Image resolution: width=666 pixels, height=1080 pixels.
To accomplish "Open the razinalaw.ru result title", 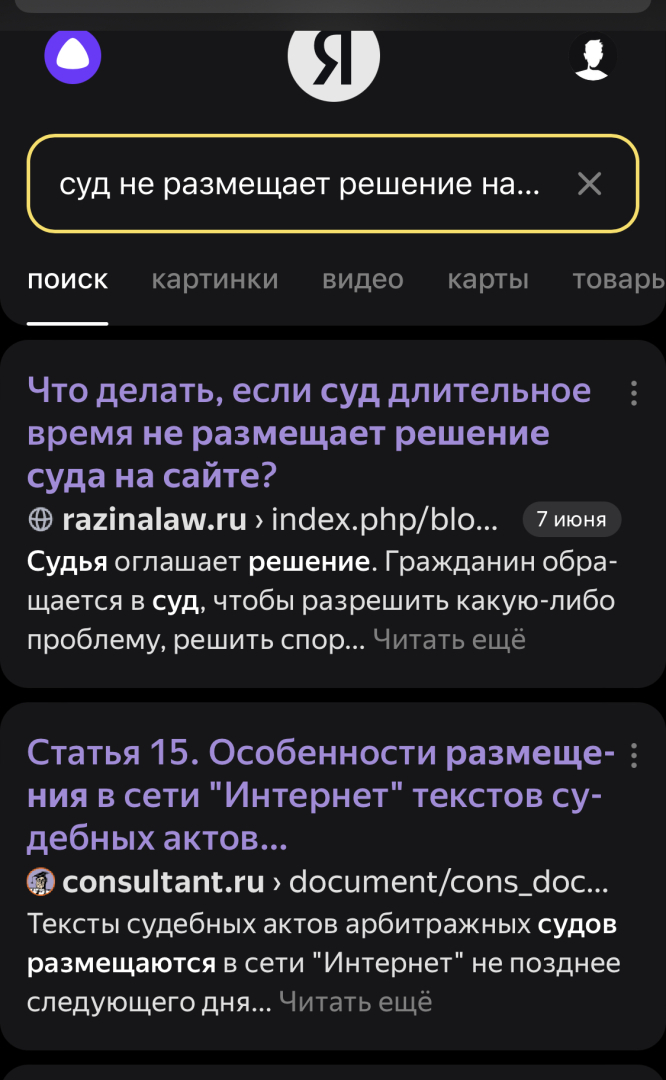I will coord(308,433).
